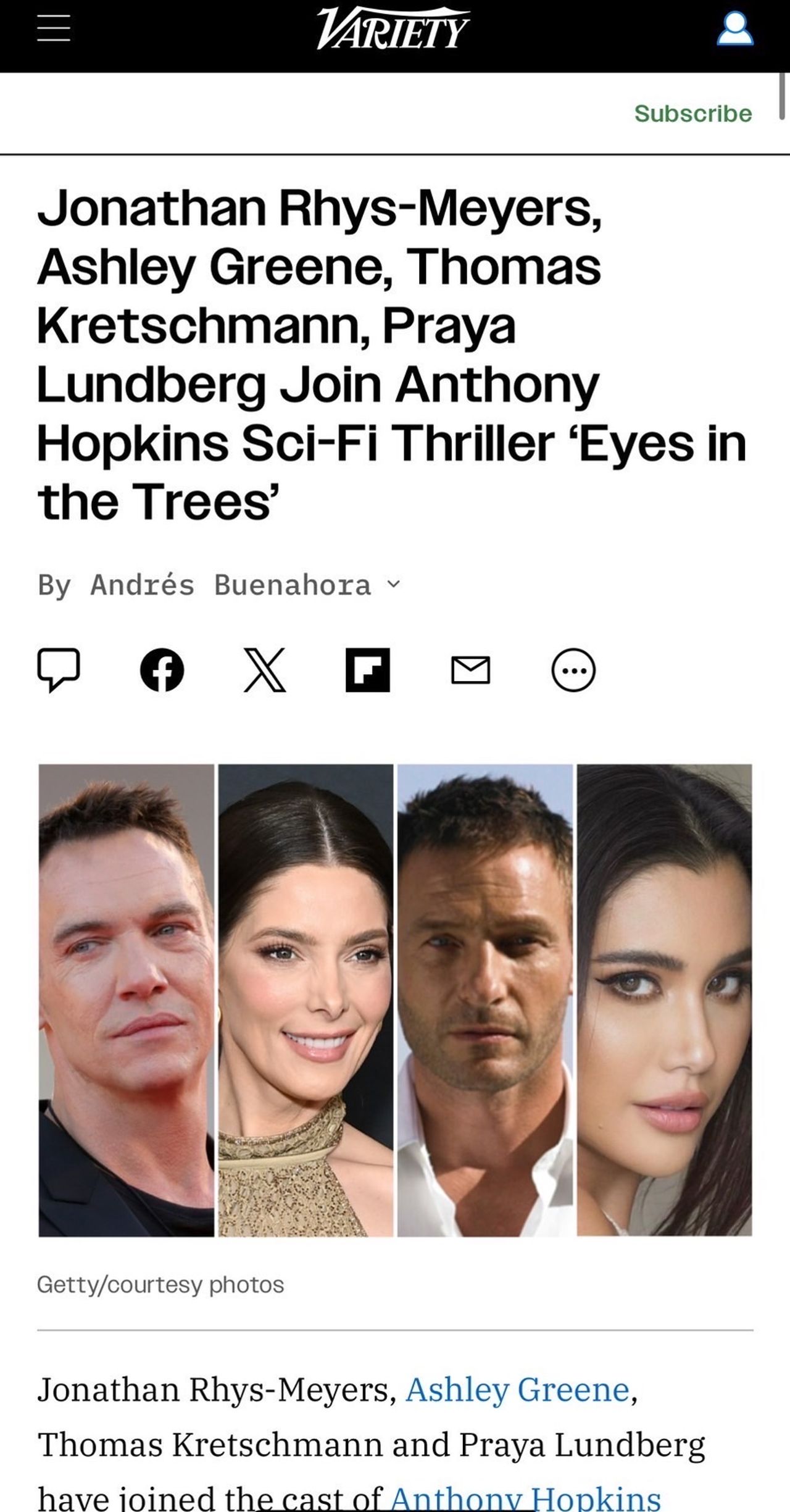Follow the Anthony Hopkins link
Screen dimensions: 790x1512
[x=525, y=1498]
